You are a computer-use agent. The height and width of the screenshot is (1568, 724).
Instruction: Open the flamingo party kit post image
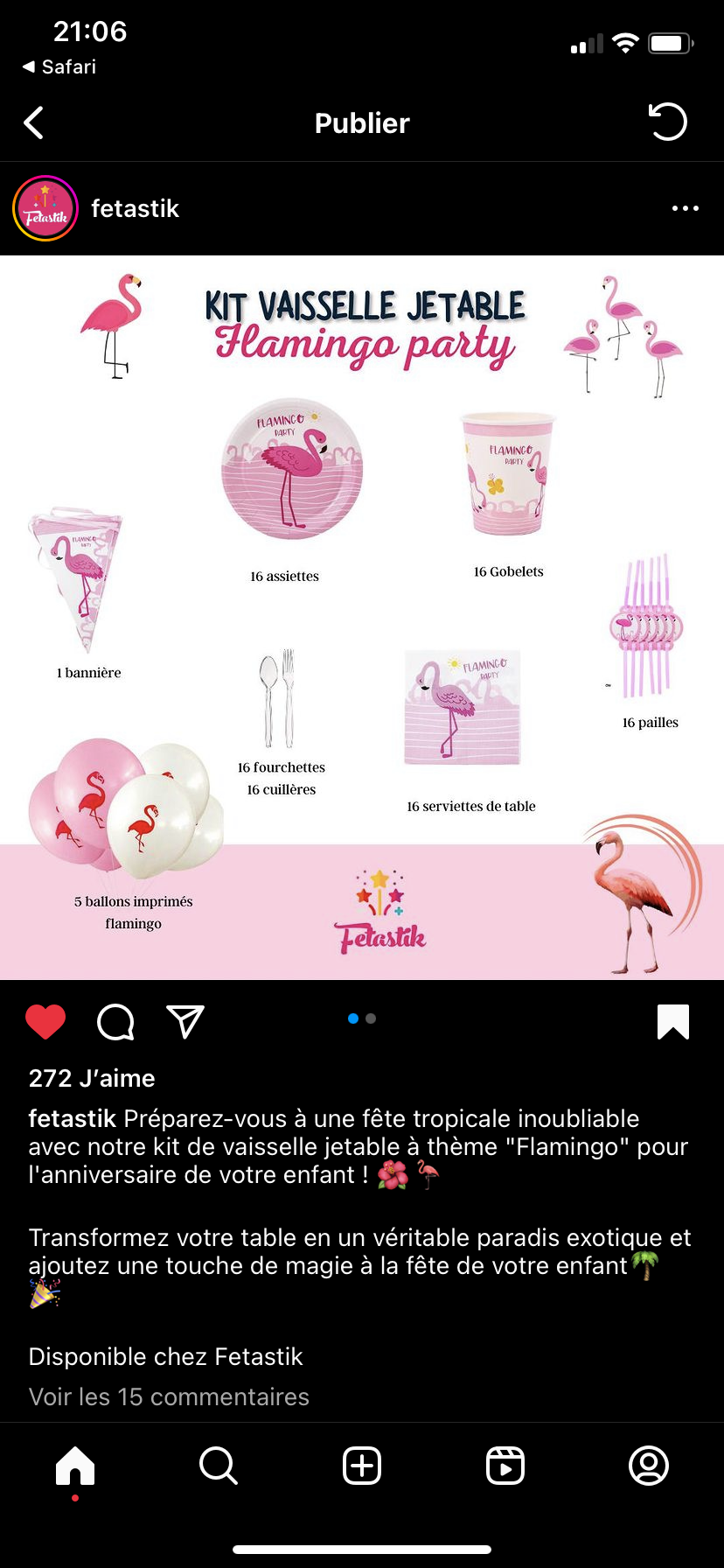point(362,617)
